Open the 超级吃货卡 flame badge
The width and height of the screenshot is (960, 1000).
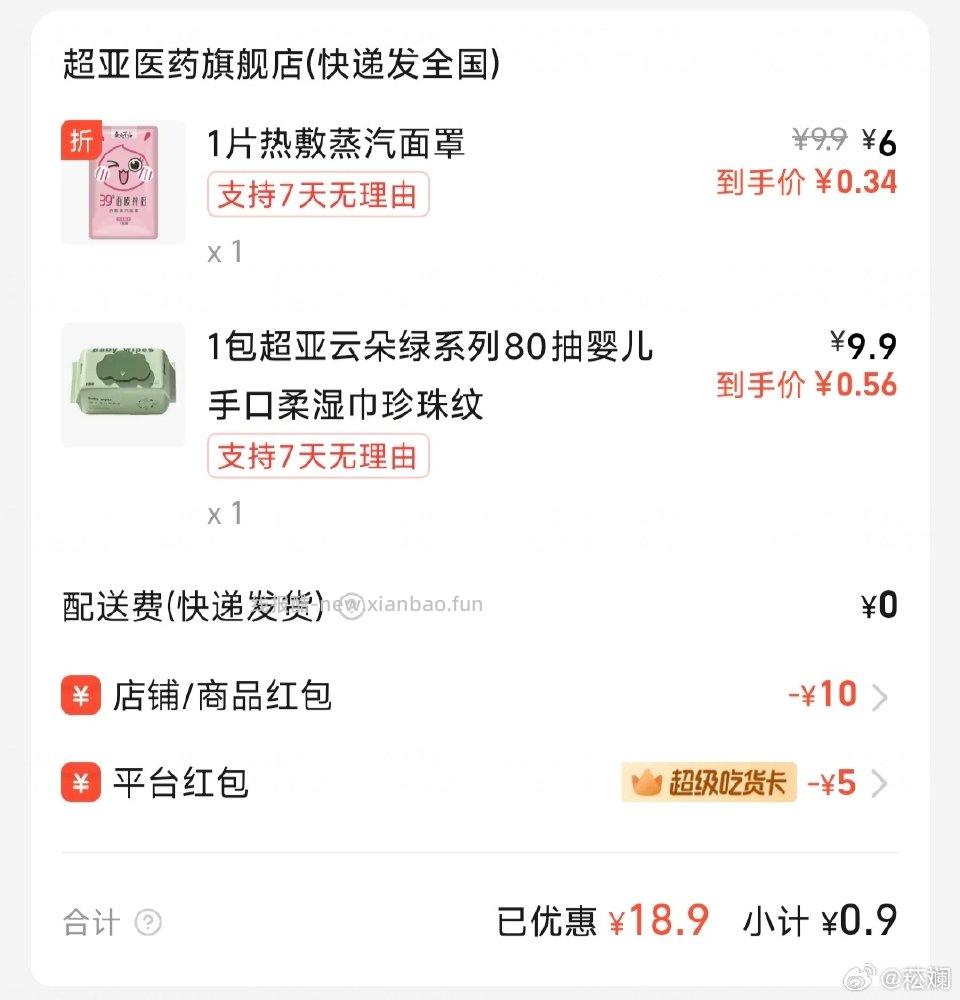pyautogui.click(x=707, y=784)
